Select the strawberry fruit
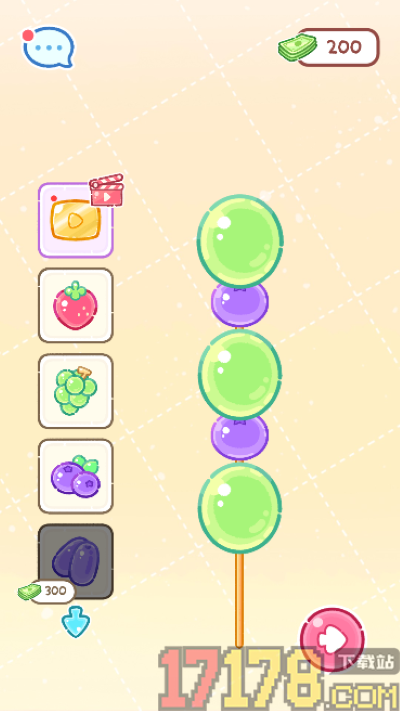The image size is (400, 711). coord(76,305)
